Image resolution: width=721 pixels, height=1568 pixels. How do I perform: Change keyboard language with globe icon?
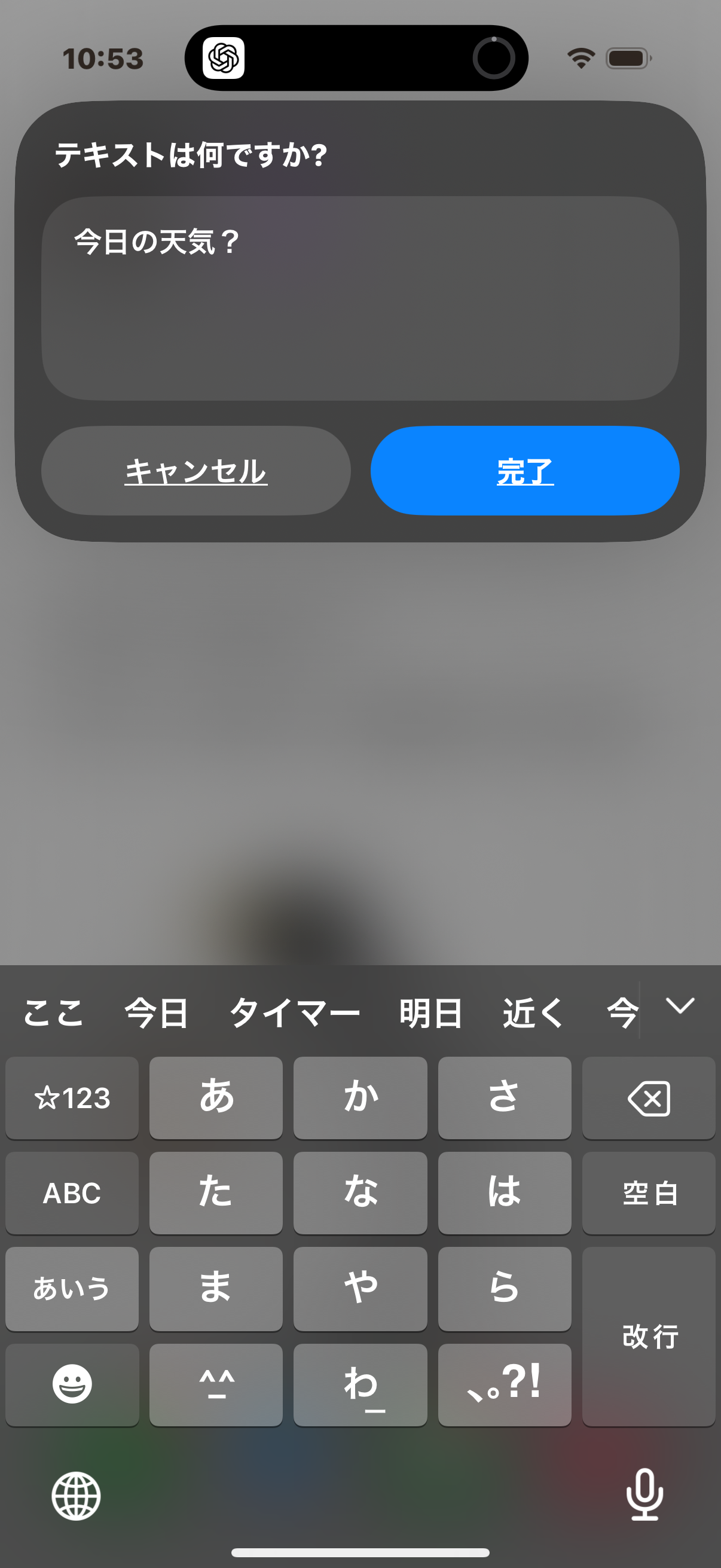click(76, 1496)
